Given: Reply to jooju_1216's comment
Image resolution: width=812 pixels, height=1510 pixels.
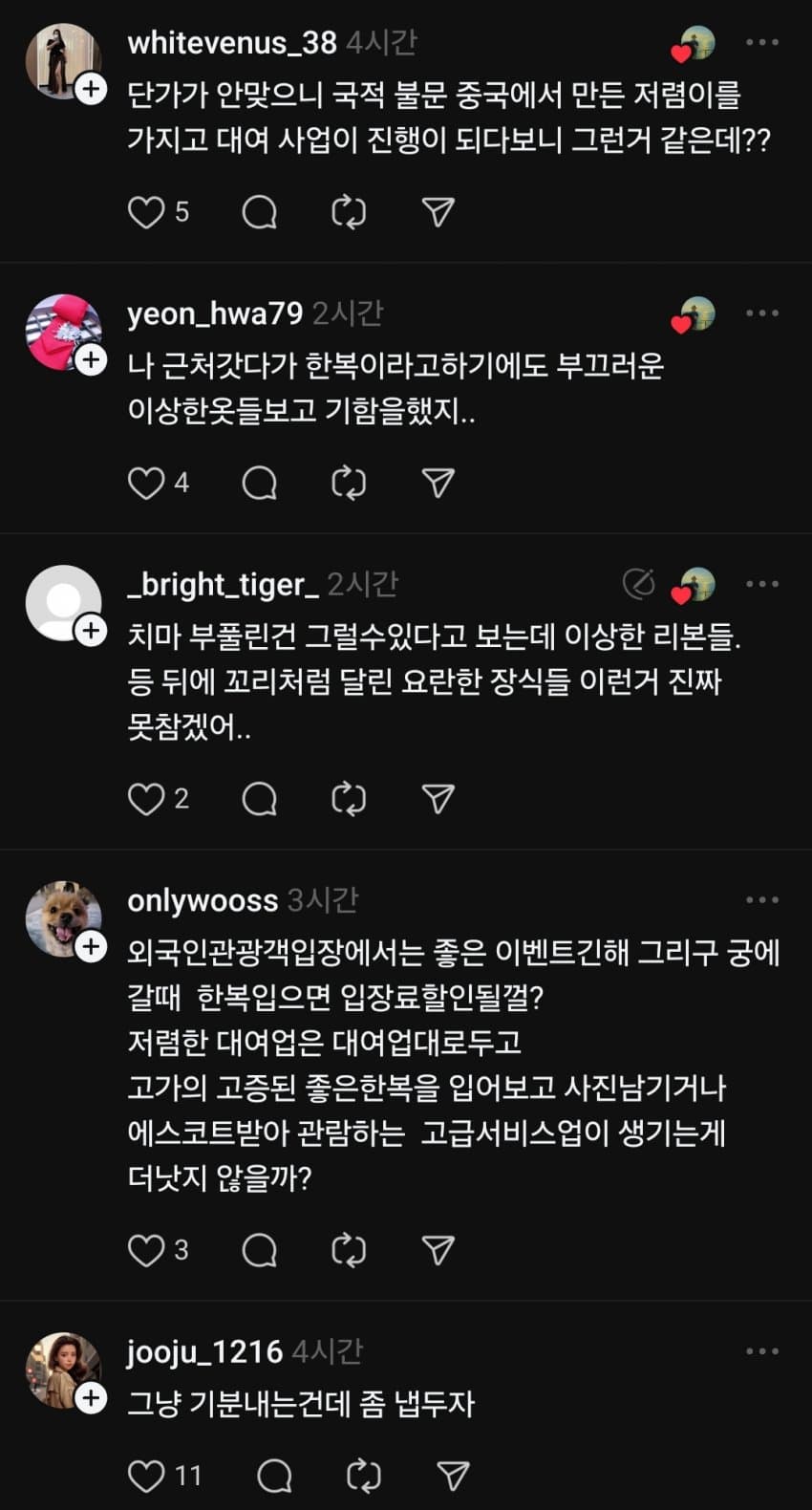Looking at the screenshot, I should pos(274,1477).
